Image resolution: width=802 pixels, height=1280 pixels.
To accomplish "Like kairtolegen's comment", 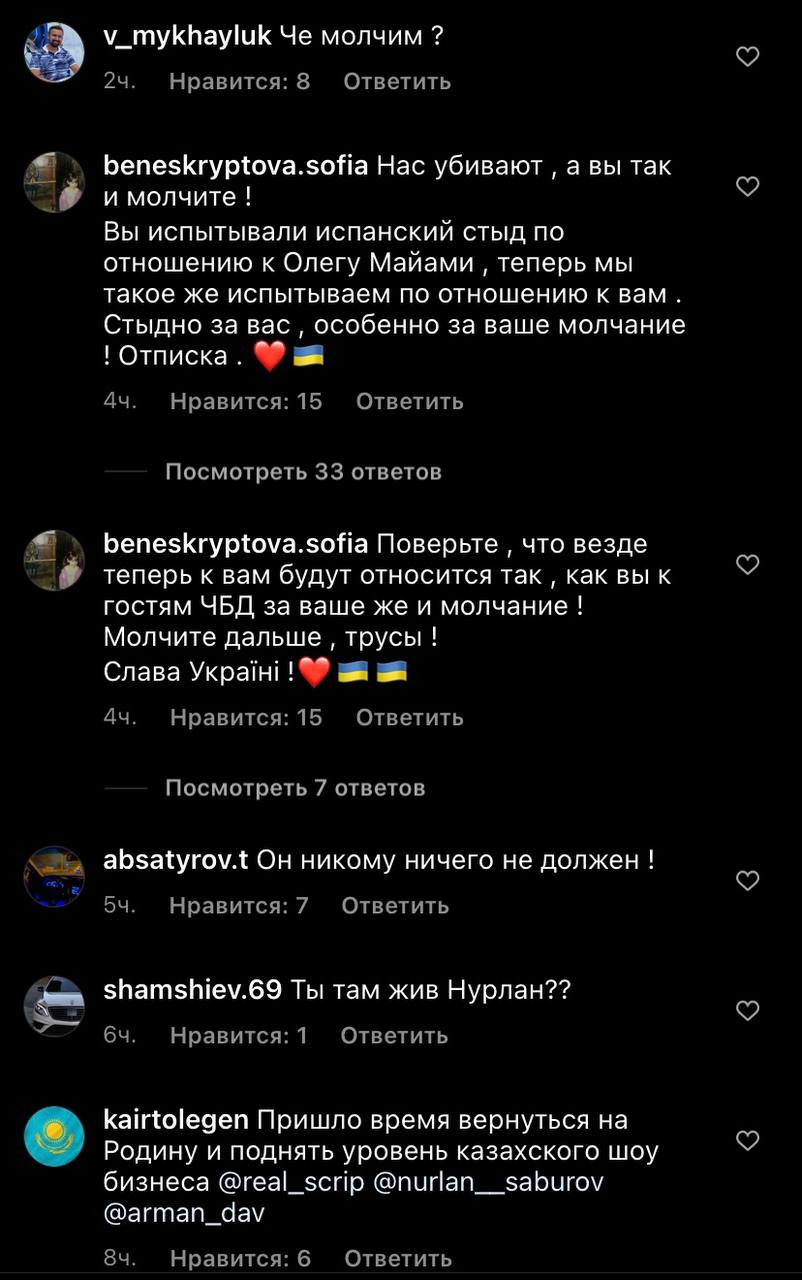I will click(748, 1140).
